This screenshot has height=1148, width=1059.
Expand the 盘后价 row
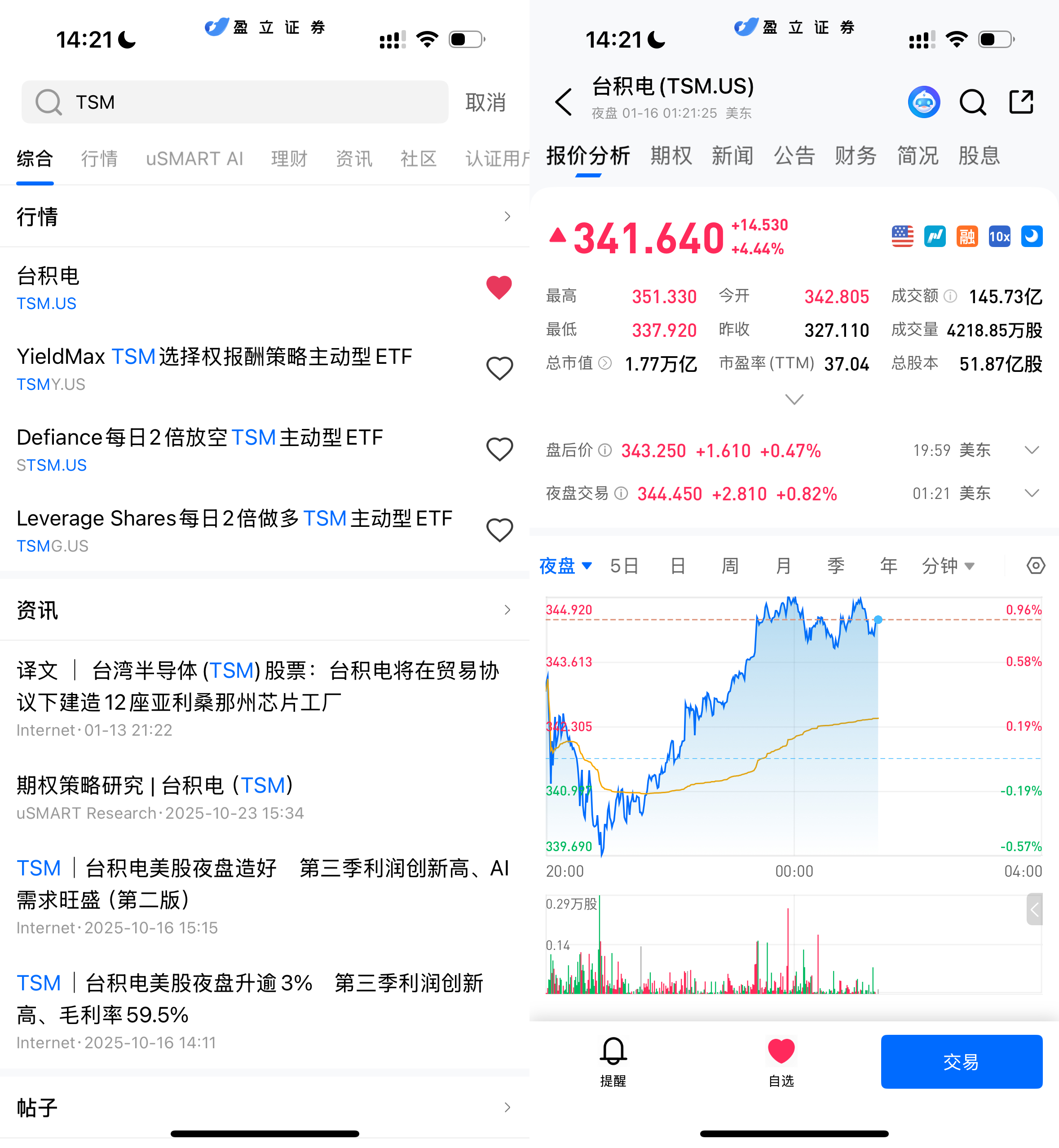point(1032,450)
